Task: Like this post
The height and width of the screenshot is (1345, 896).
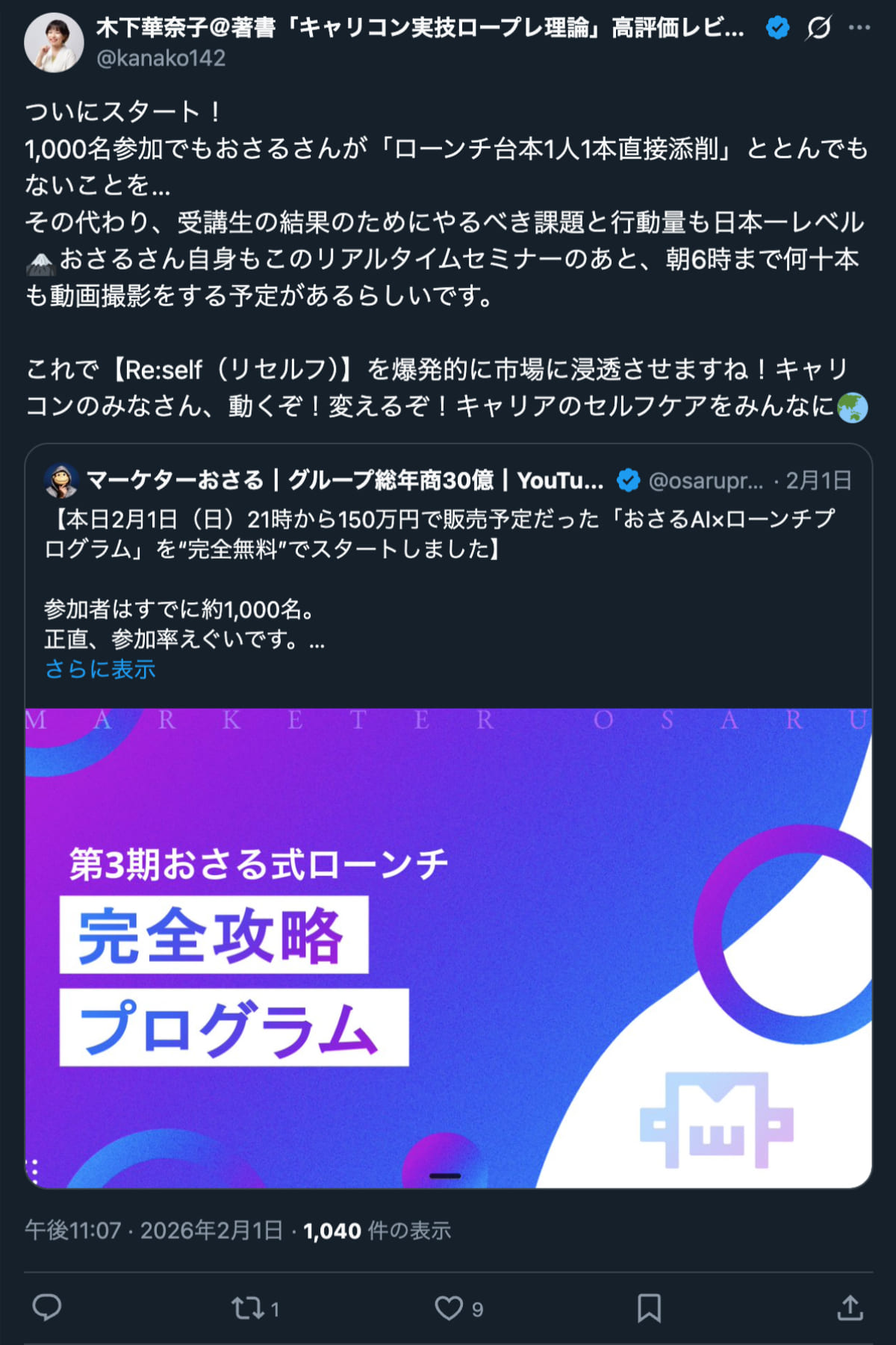Action: coord(449,1308)
